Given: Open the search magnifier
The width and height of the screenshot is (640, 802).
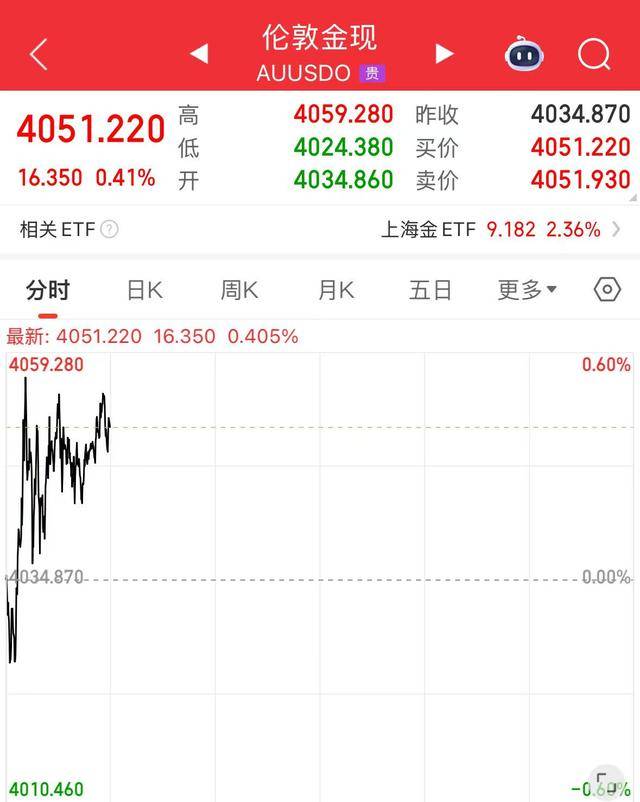Looking at the screenshot, I should click(594, 54).
